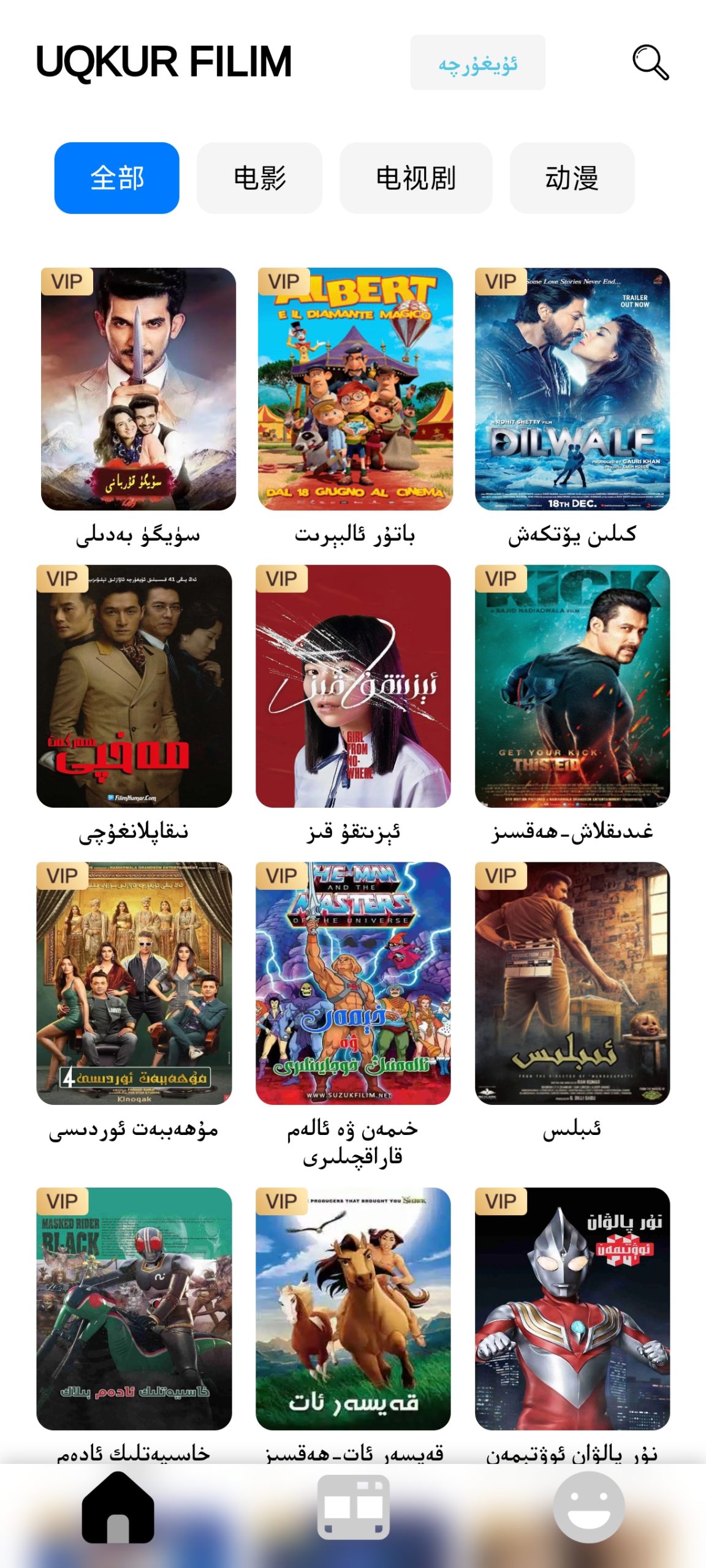Switch to the 电视剧 category

click(416, 178)
